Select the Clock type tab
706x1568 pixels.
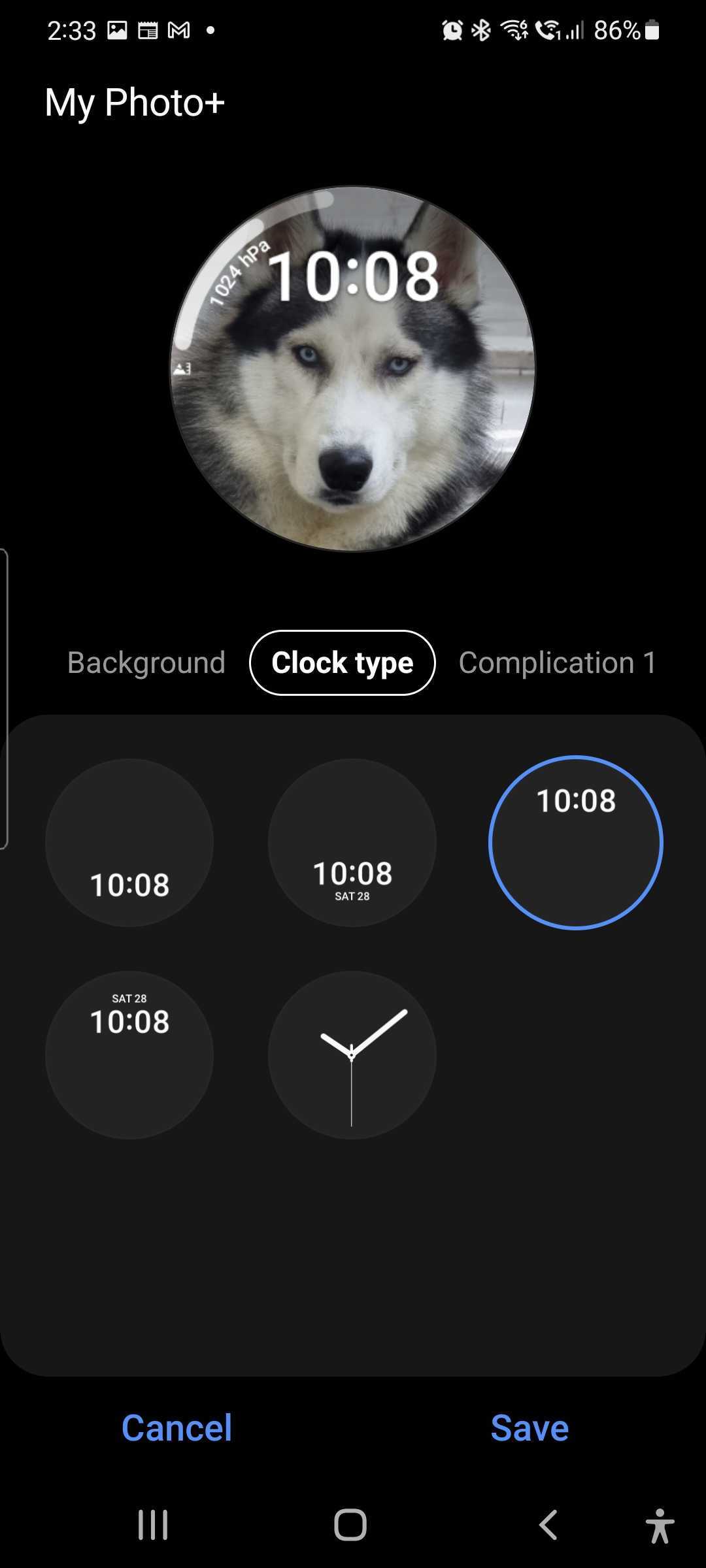[x=342, y=662]
